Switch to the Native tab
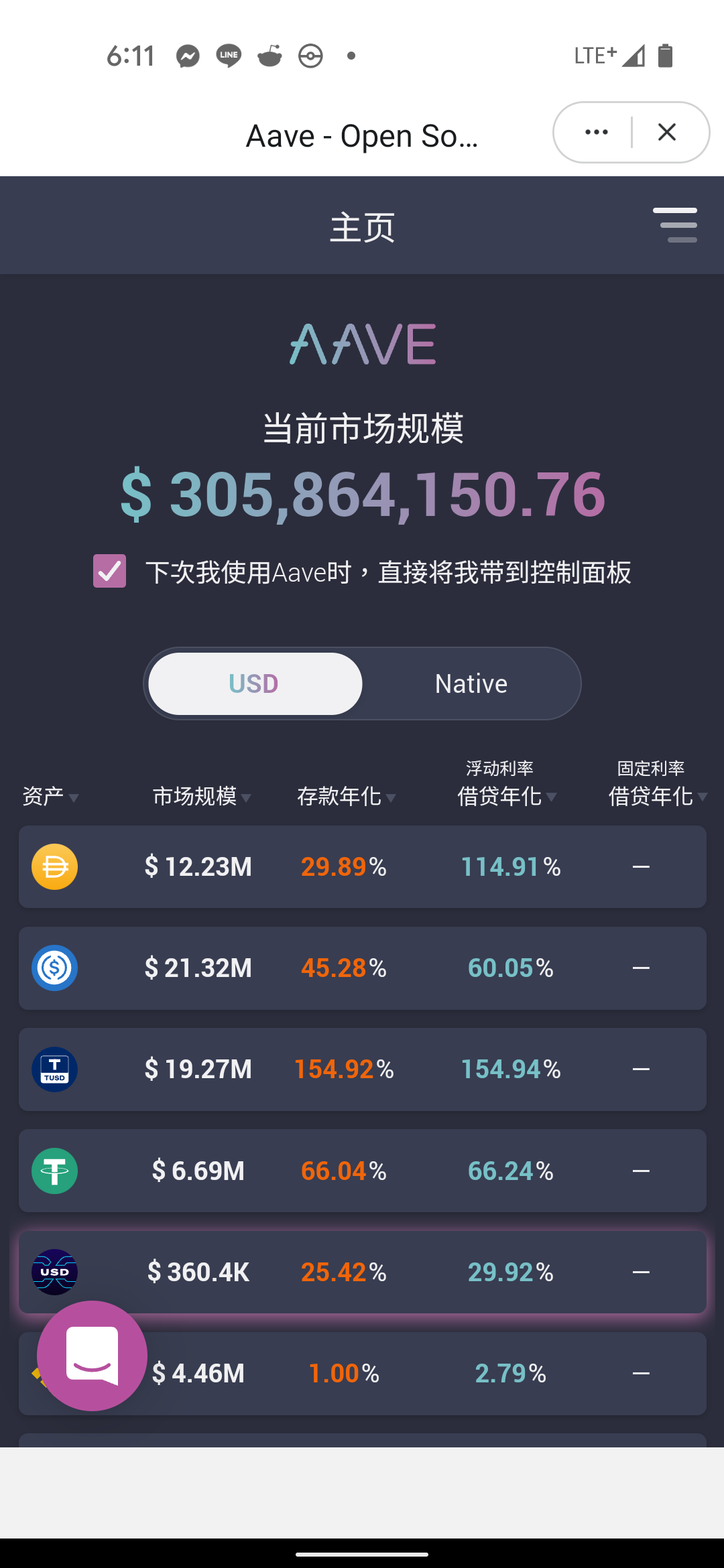 point(471,683)
